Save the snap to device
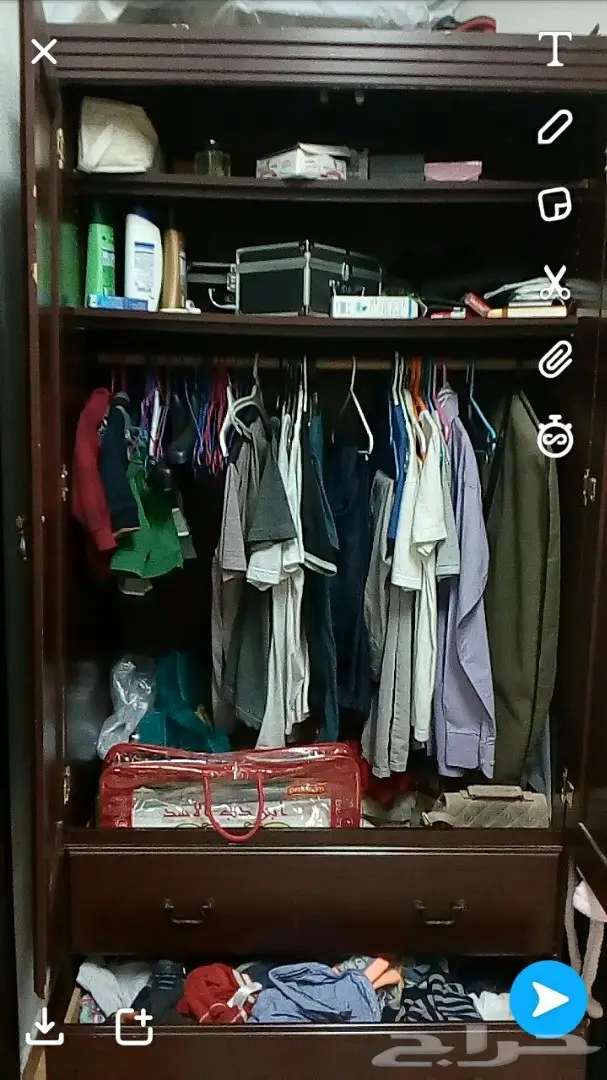This screenshot has height=1080, width=607. pyautogui.click(x=44, y=1026)
